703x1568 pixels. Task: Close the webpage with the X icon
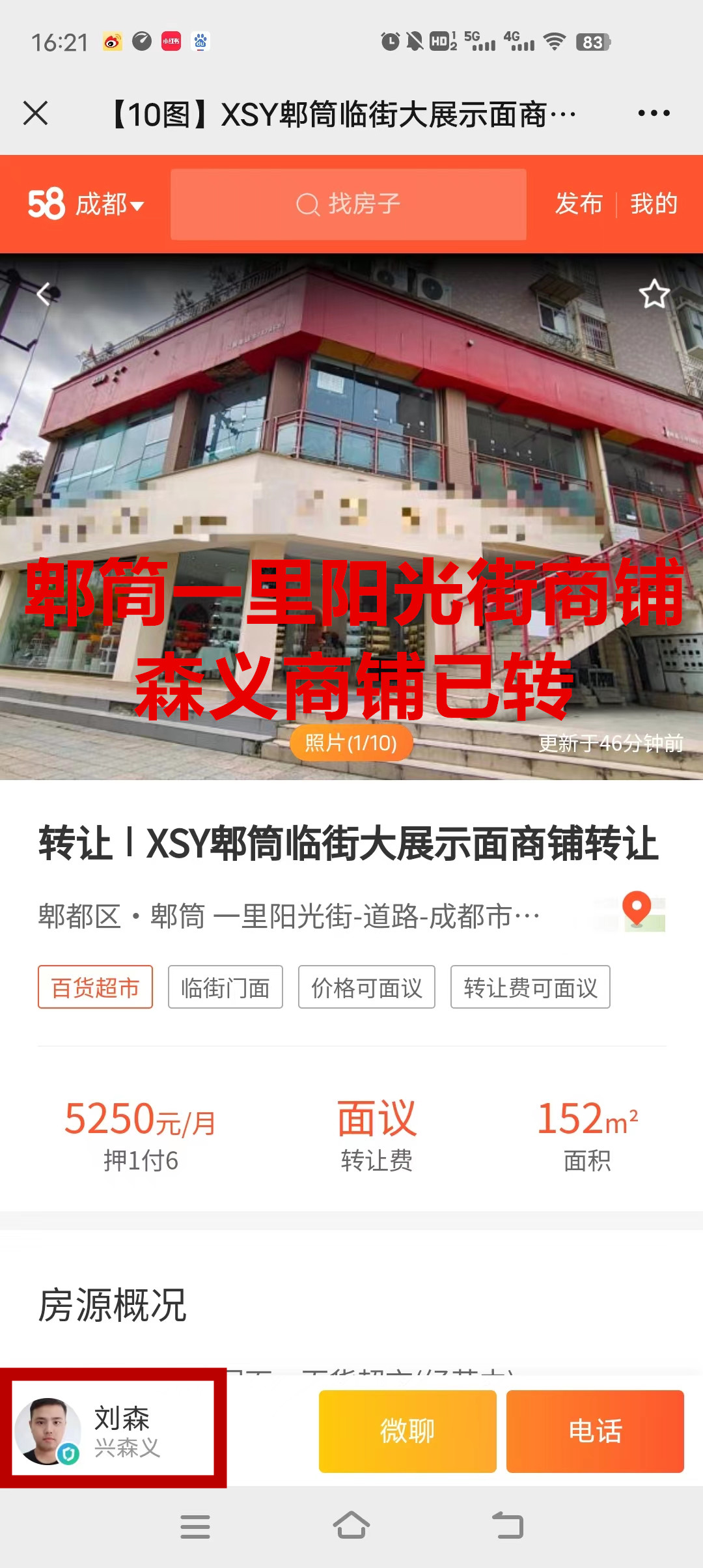pyautogui.click(x=36, y=113)
